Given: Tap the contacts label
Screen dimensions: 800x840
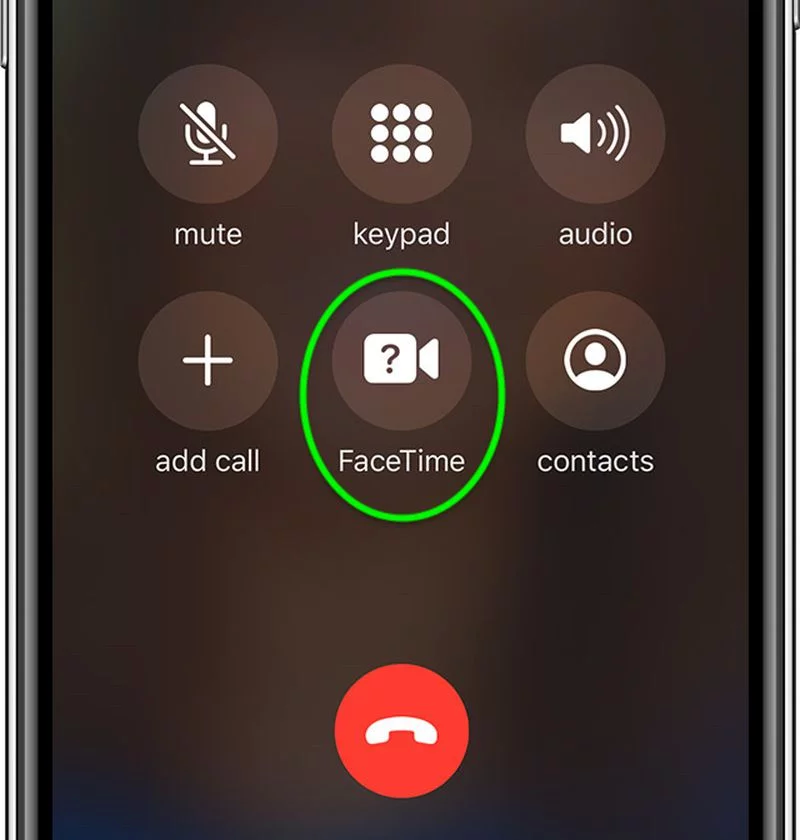Looking at the screenshot, I should [x=595, y=461].
